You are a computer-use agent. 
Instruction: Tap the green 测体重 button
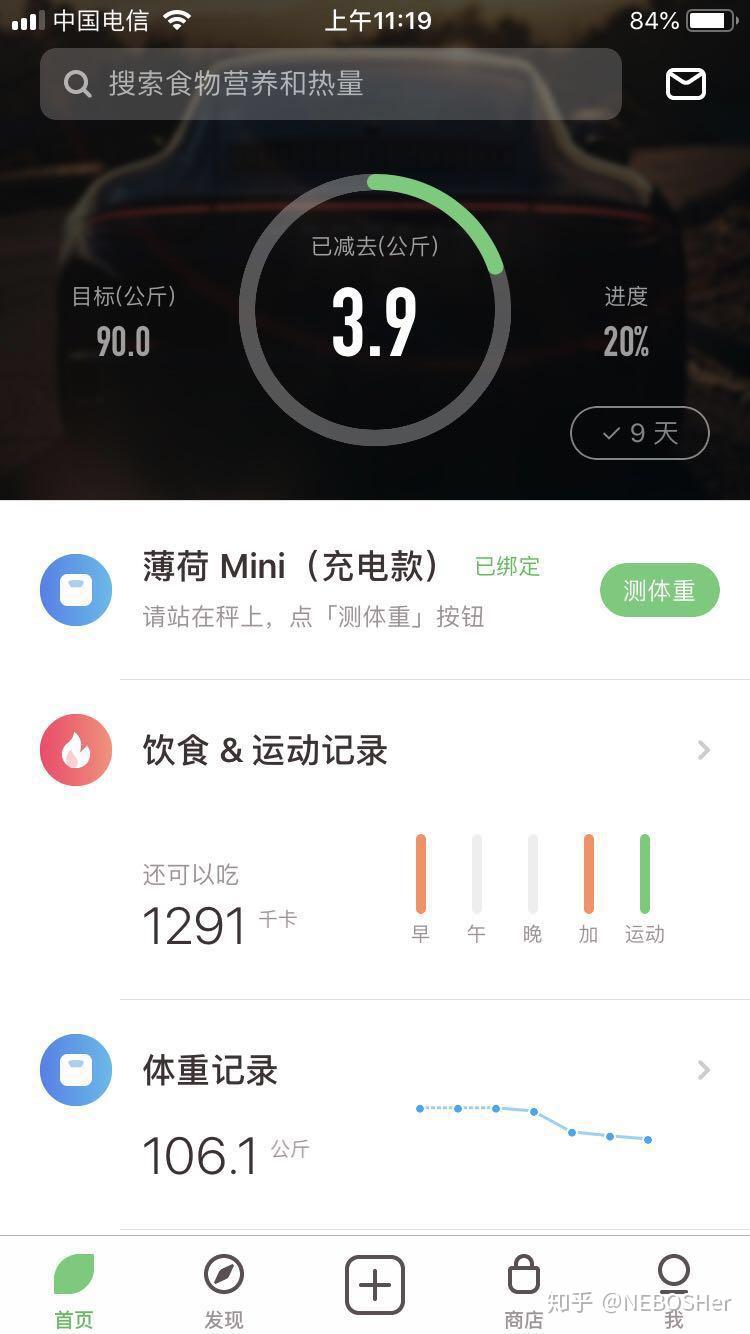point(659,590)
